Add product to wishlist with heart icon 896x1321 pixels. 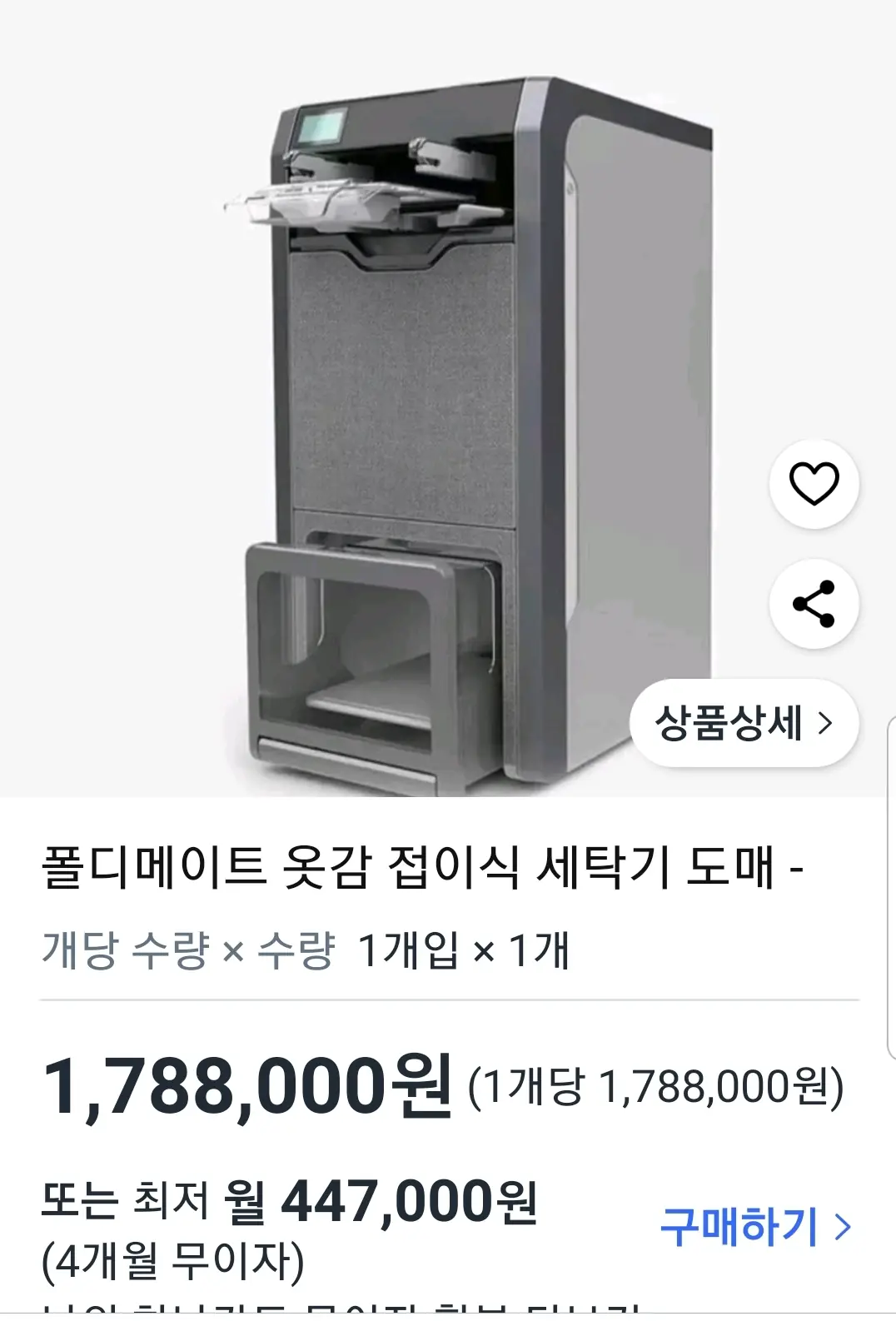(x=814, y=483)
